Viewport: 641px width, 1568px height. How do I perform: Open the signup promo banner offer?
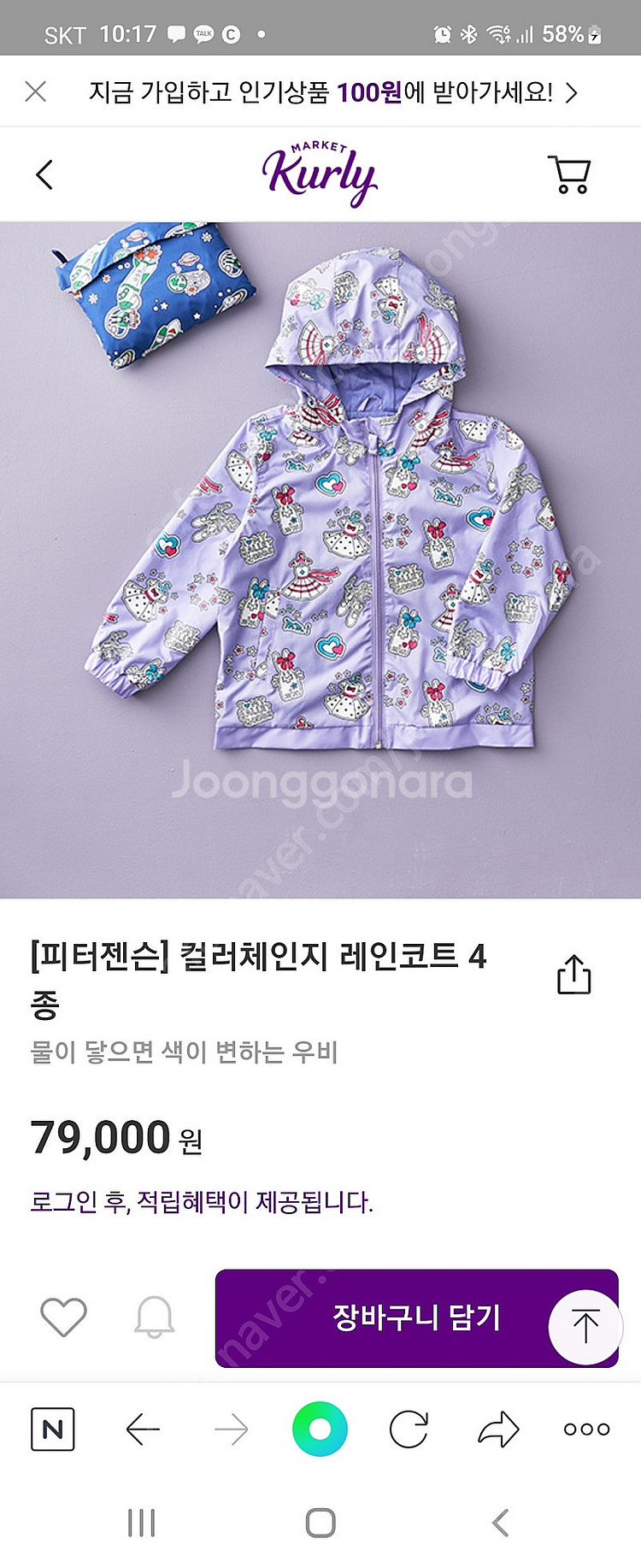[x=333, y=91]
